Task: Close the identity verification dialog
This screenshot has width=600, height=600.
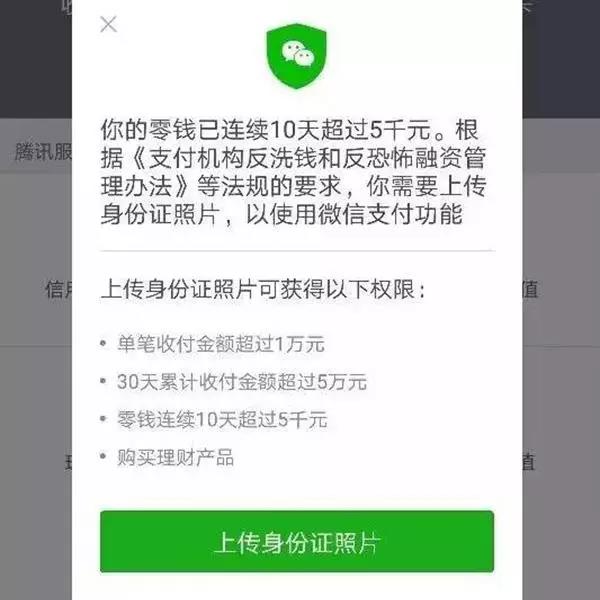Action: tap(108, 25)
